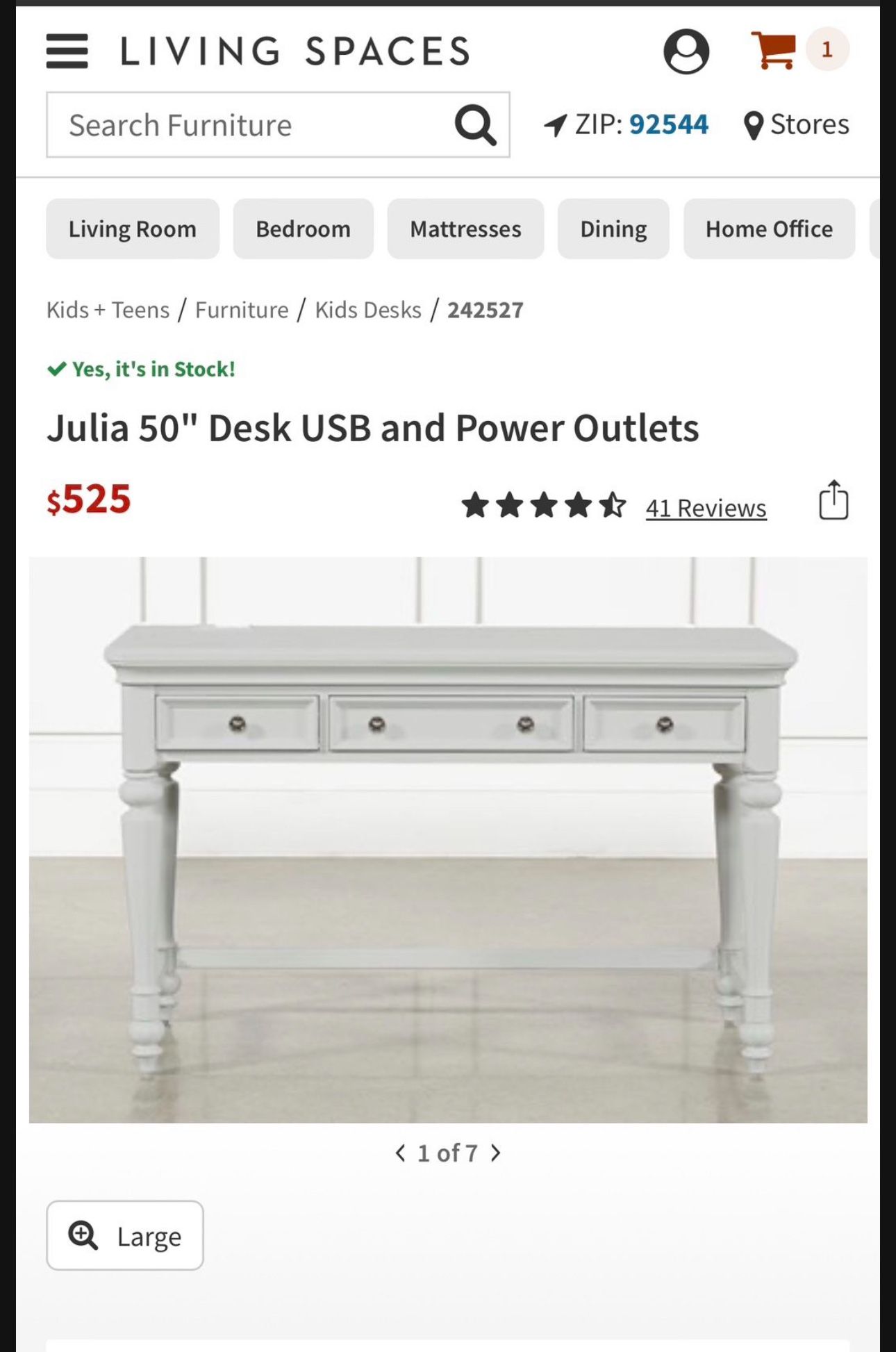Enlarge the image with Large button
Image resolution: width=896 pixels, height=1352 pixels.
coord(125,1236)
